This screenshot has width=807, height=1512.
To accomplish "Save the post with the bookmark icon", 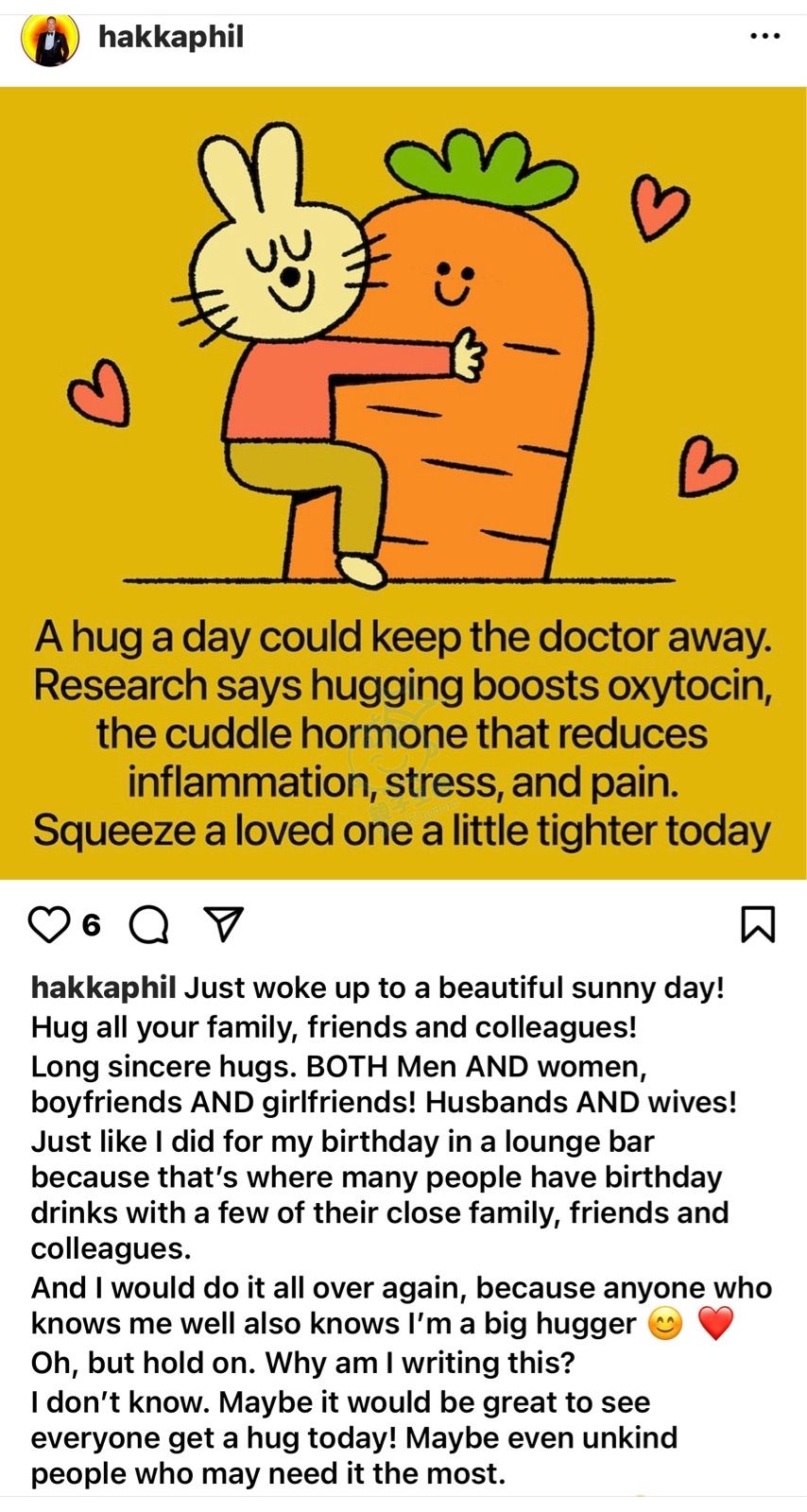I will (x=758, y=924).
